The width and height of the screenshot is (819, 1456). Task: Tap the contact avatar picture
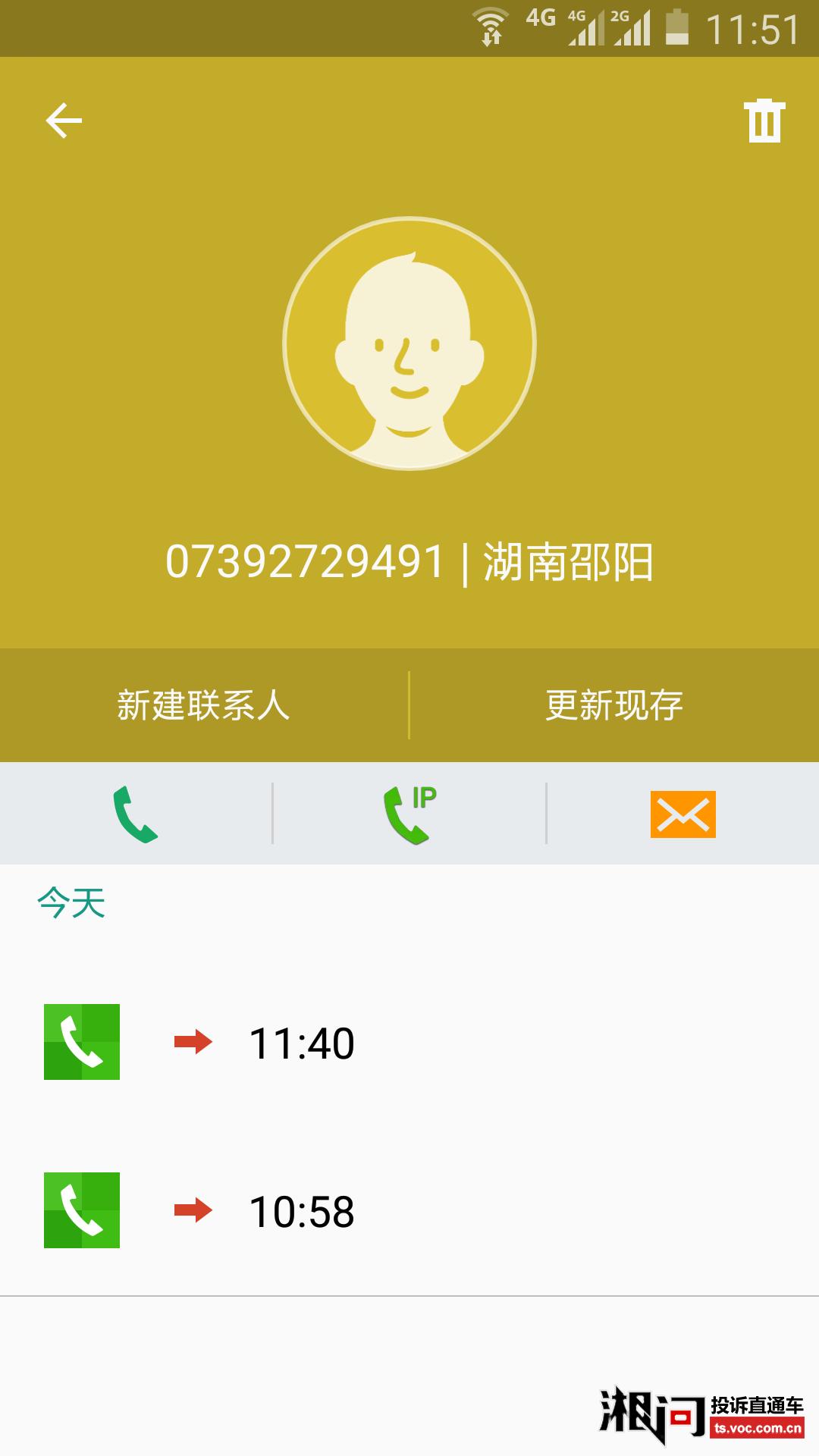point(409,344)
